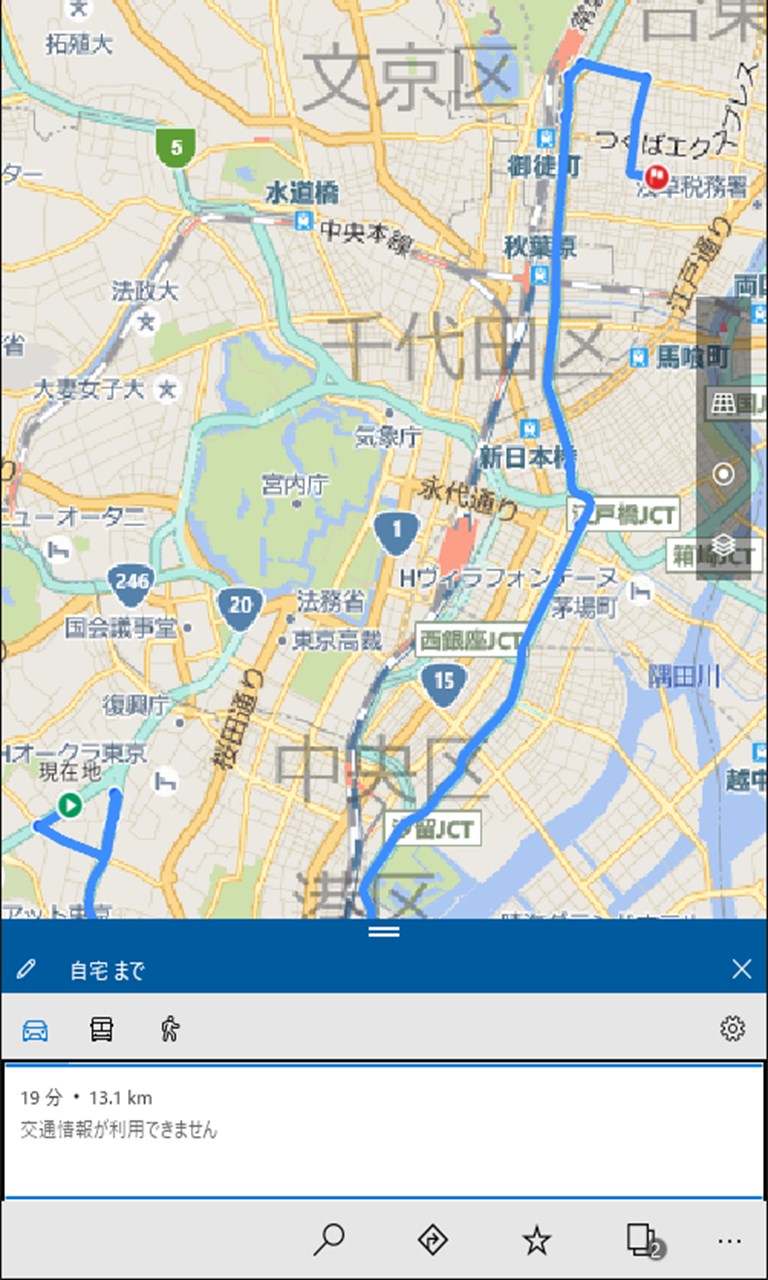
Task: Close the directions panel
Action: (x=741, y=968)
